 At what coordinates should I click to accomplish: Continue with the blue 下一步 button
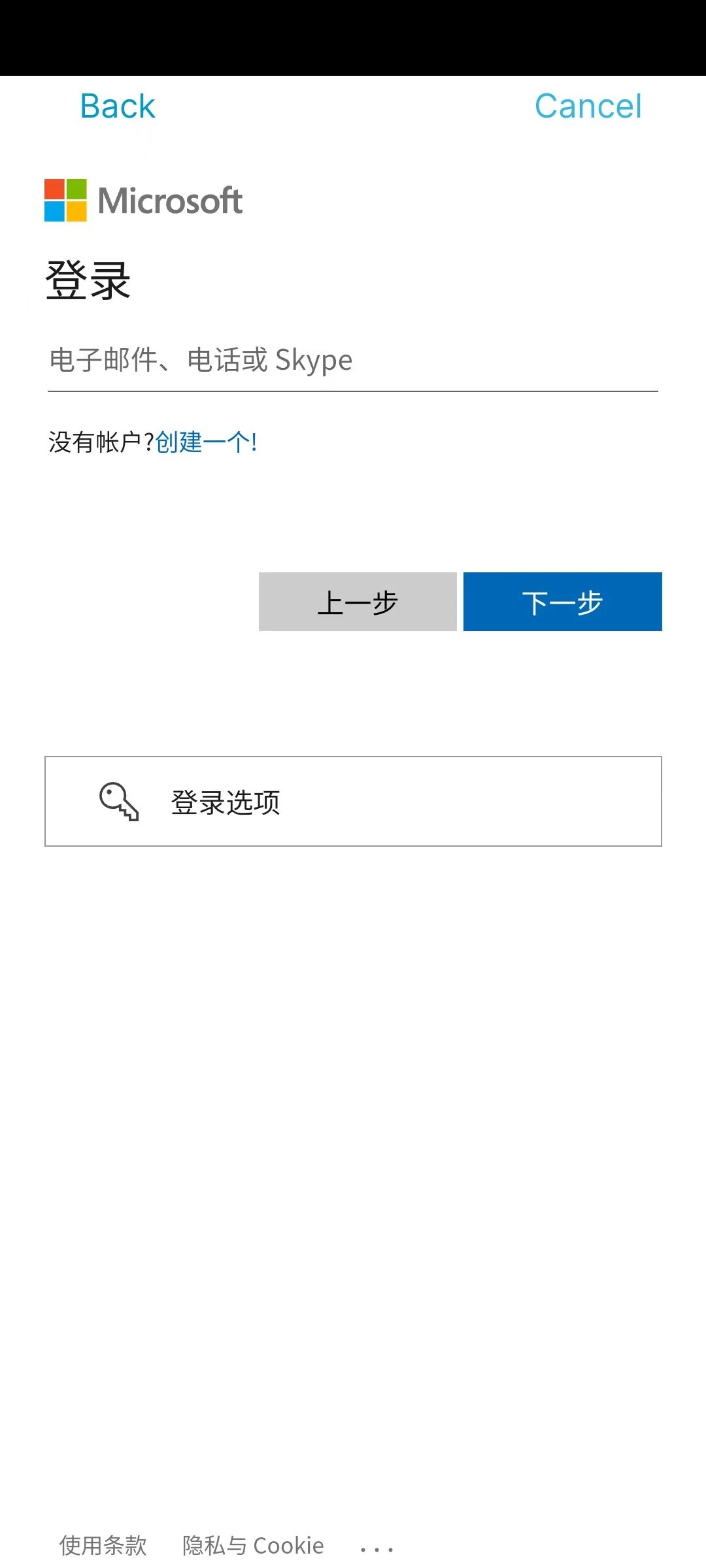(562, 602)
